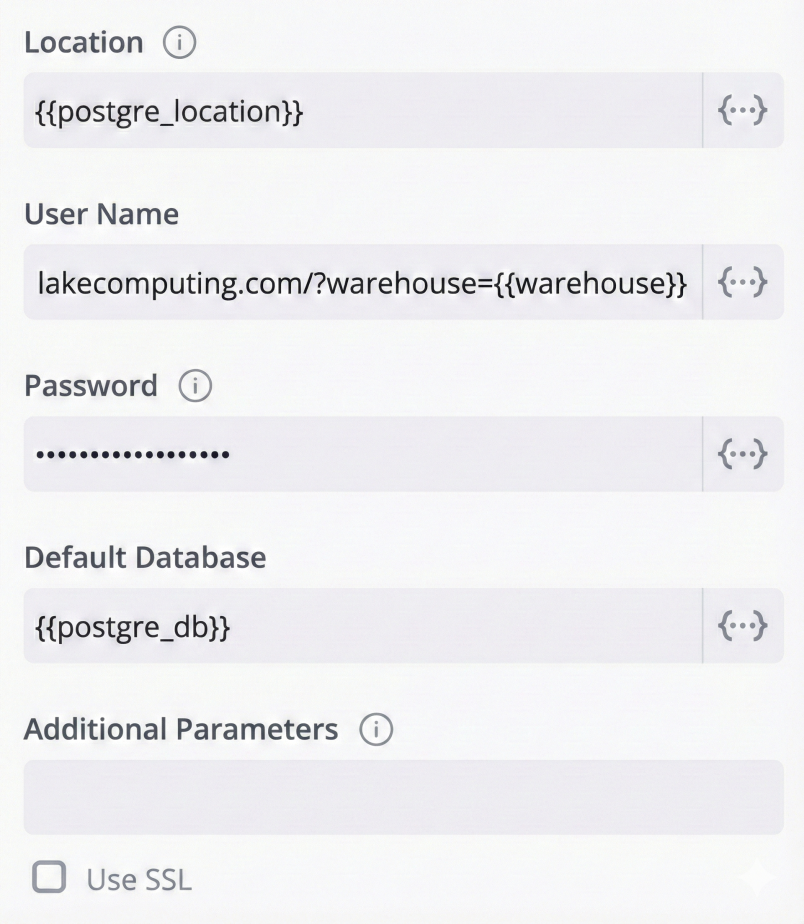The height and width of the screenshot is (924, 804).
Task: Open variable picker for User Name field
Action: pos(743,283)
